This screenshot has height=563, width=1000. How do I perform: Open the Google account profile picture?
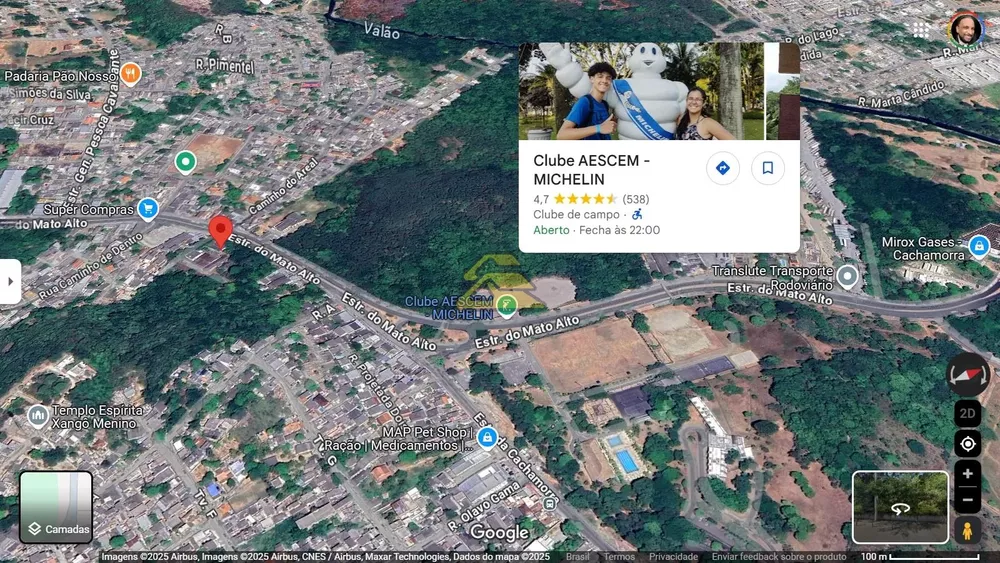965,29
